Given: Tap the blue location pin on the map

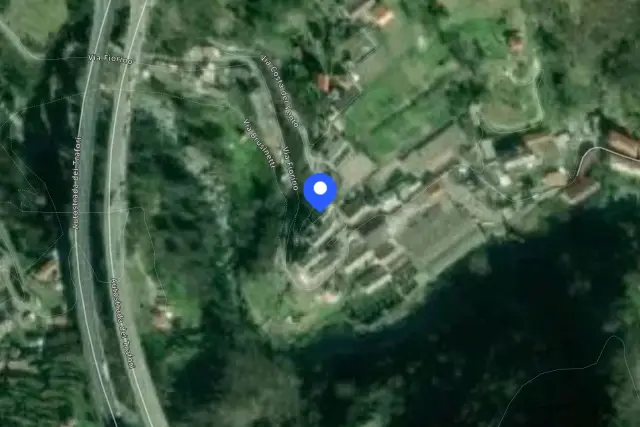Looking at the screenshot, I should tap(320, 192).
